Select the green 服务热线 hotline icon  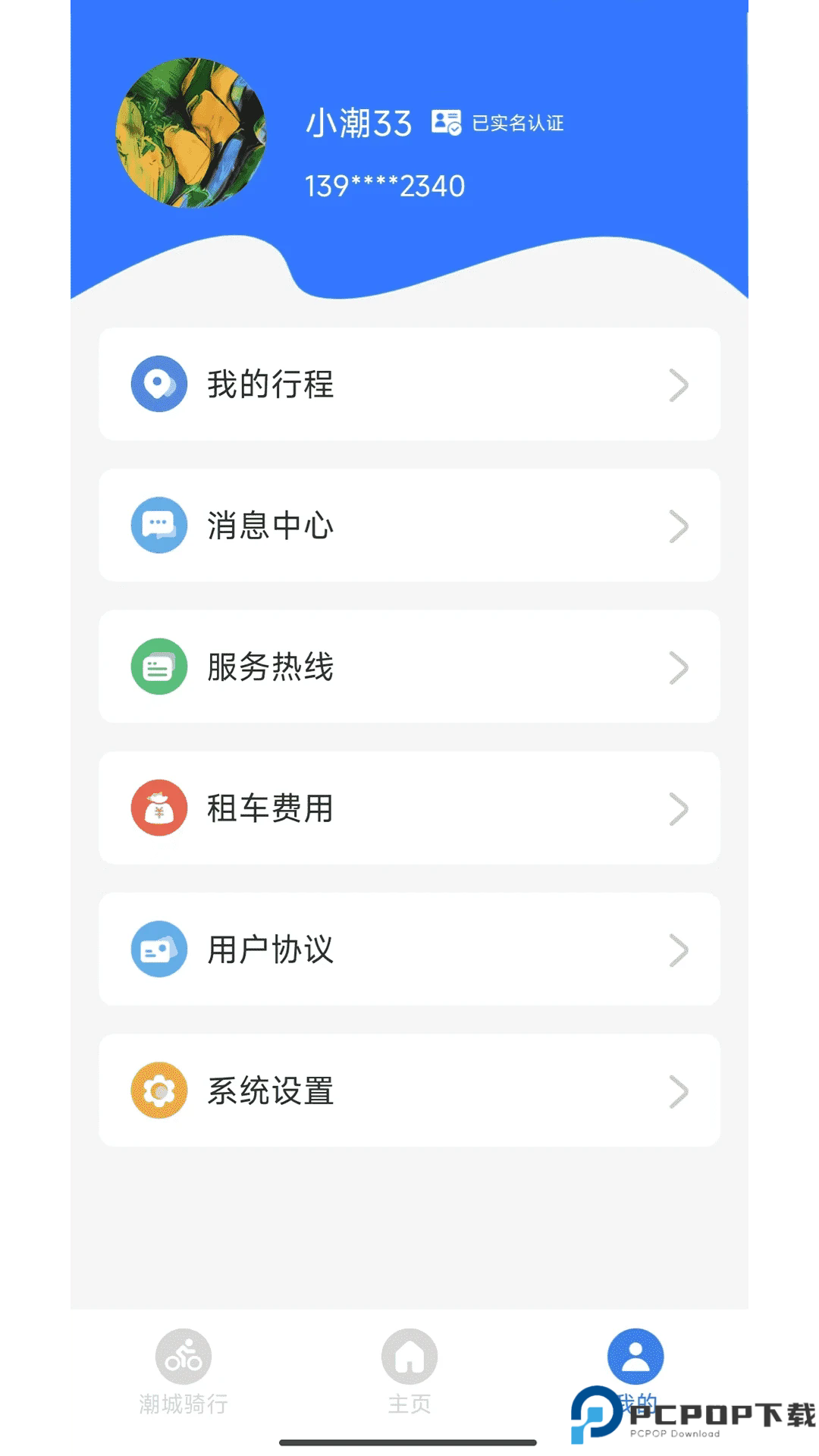point(158,666)
